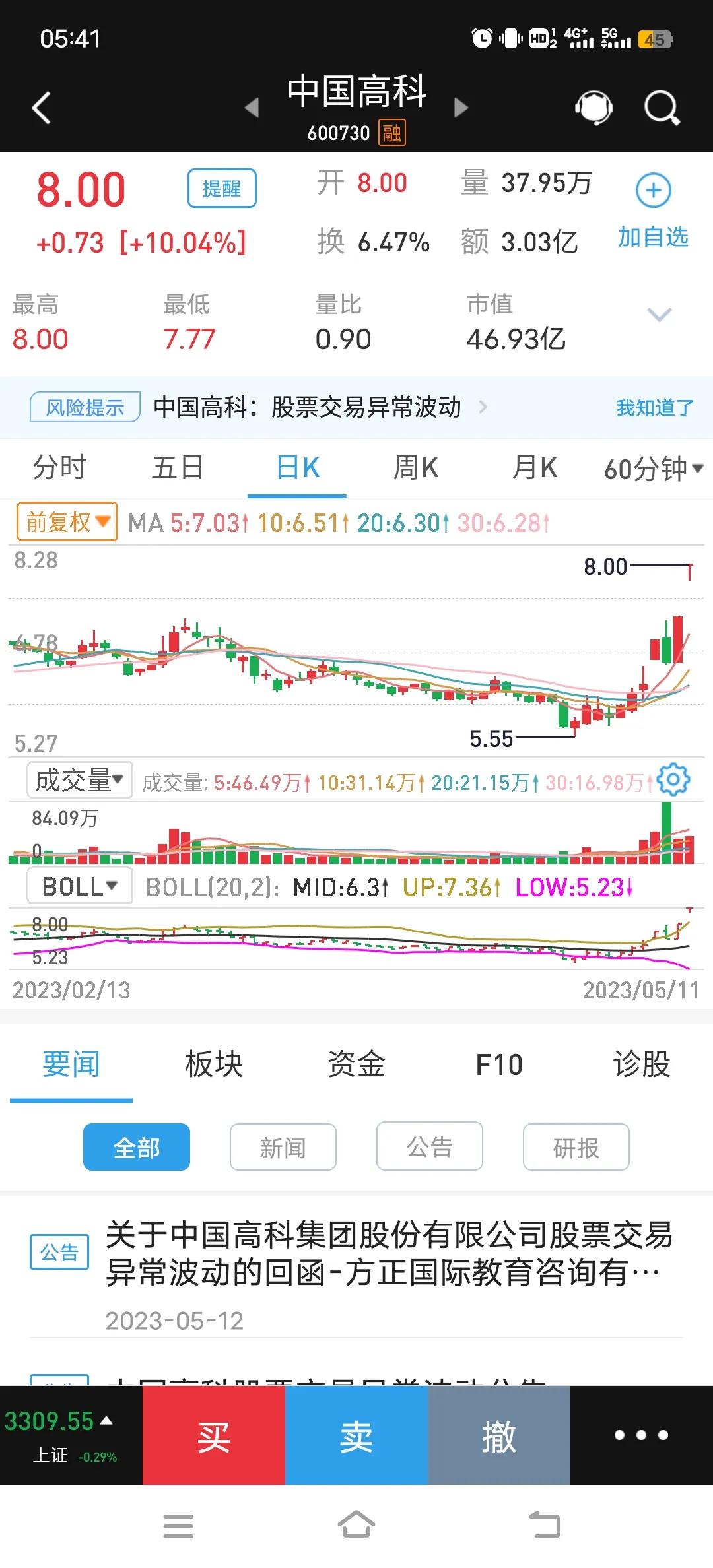This screenshot has width=713, height=1568.
Task: Select the 公告 announcements filter
Action: click(429, 1146)
